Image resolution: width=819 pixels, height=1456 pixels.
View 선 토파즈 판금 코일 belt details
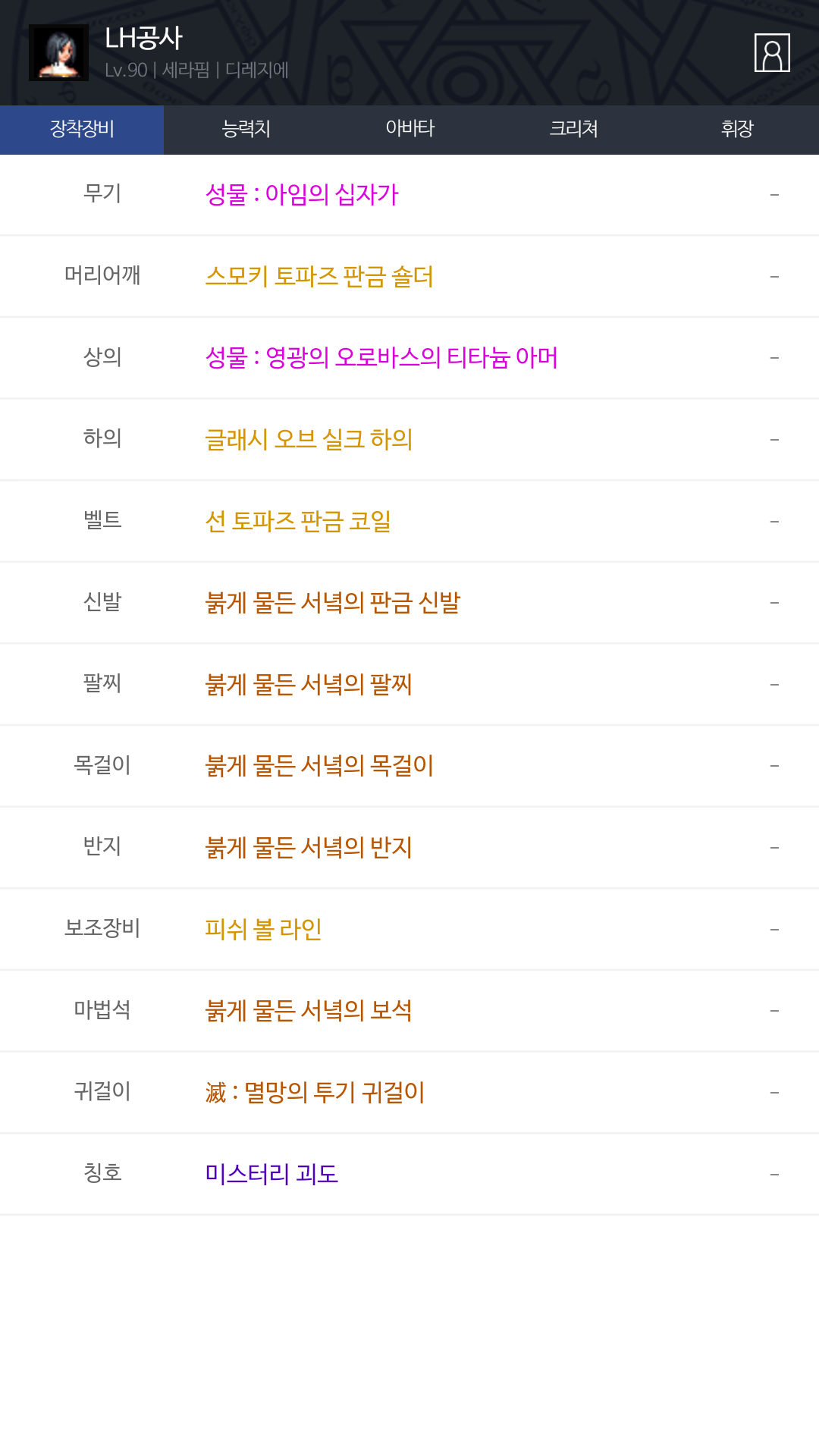point(409,522)
